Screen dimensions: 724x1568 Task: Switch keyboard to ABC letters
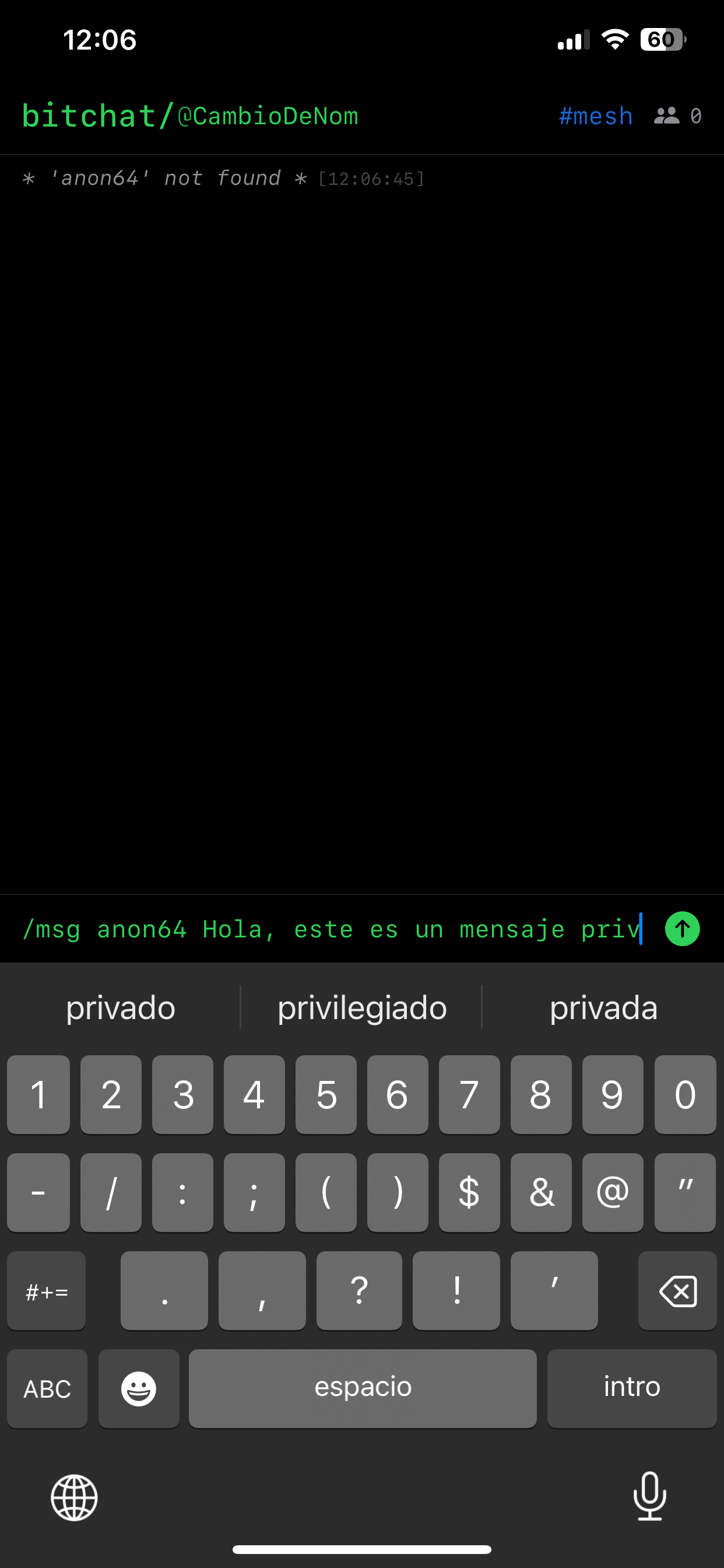pyautogui.click(x=47, y=1388)
